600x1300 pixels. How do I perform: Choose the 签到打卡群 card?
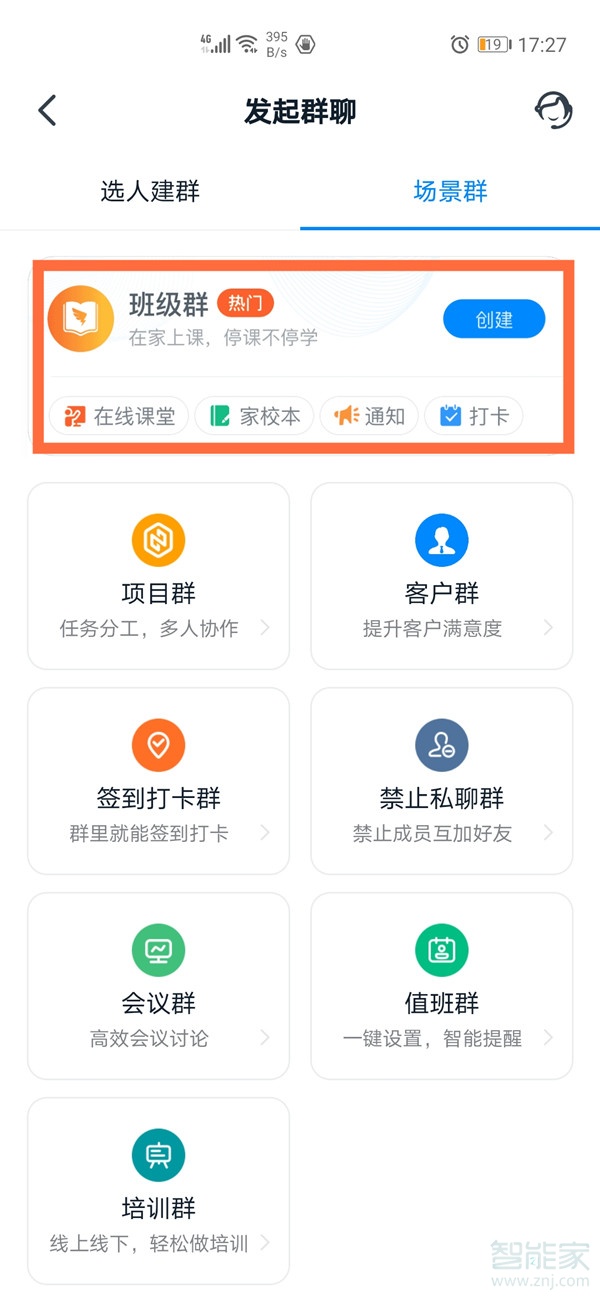158,781
